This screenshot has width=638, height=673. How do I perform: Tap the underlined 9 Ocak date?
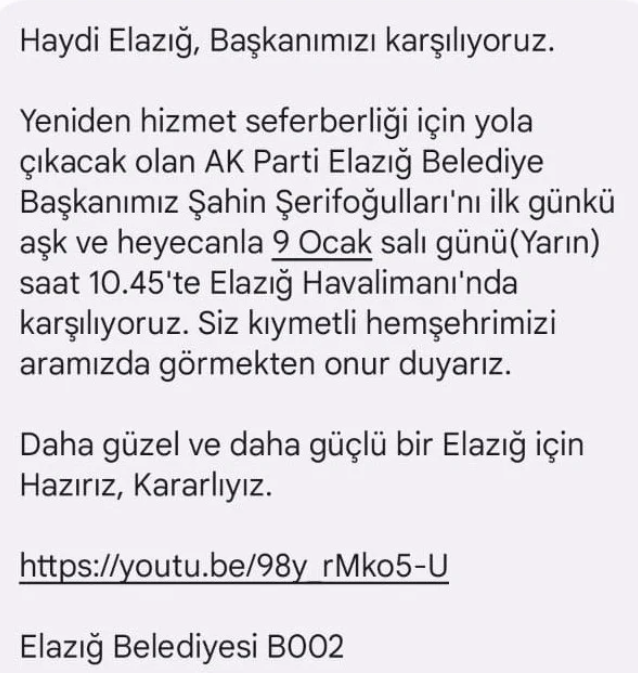322,243
